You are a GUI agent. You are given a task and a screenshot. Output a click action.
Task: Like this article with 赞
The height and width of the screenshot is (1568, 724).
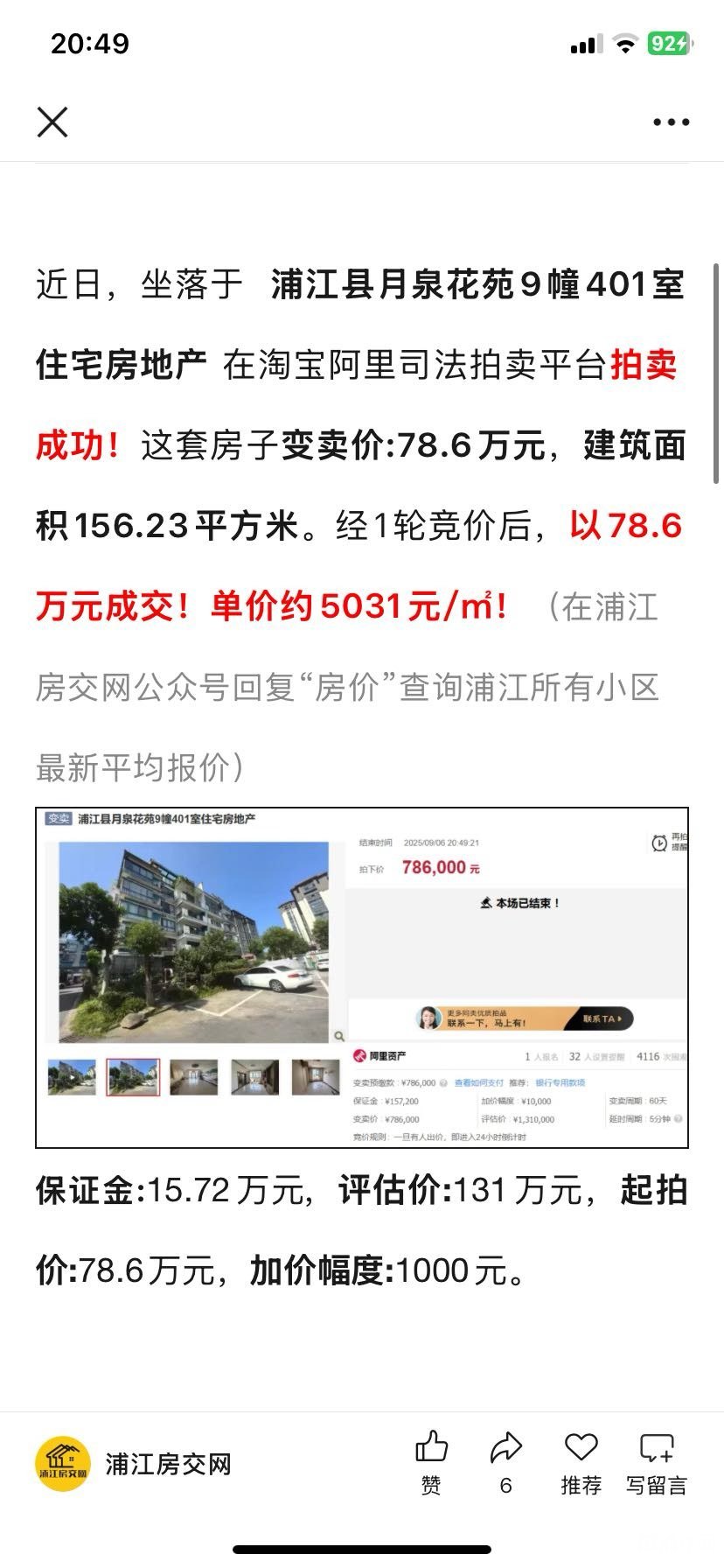point(431,1463)
